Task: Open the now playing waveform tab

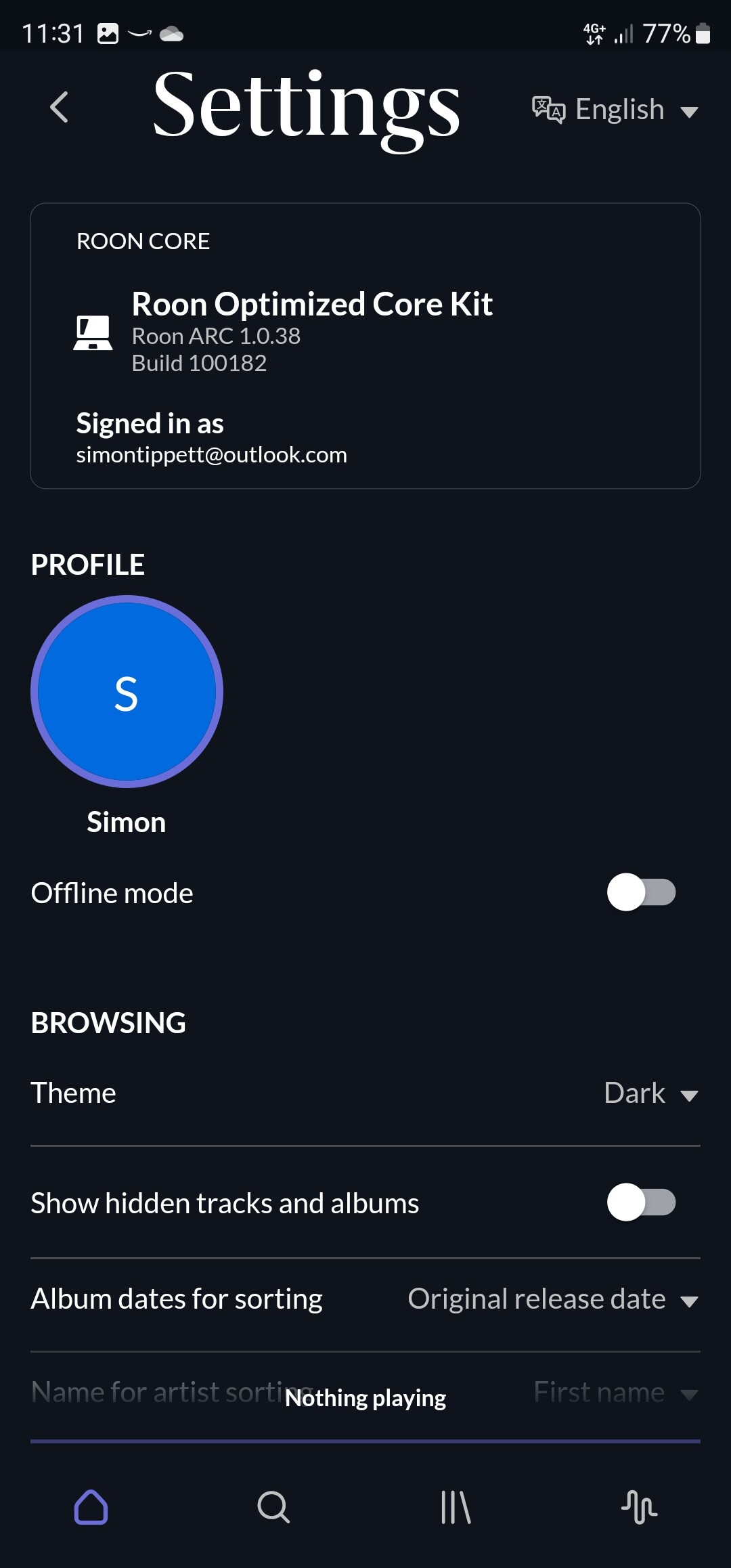Action: point(639,1507)
